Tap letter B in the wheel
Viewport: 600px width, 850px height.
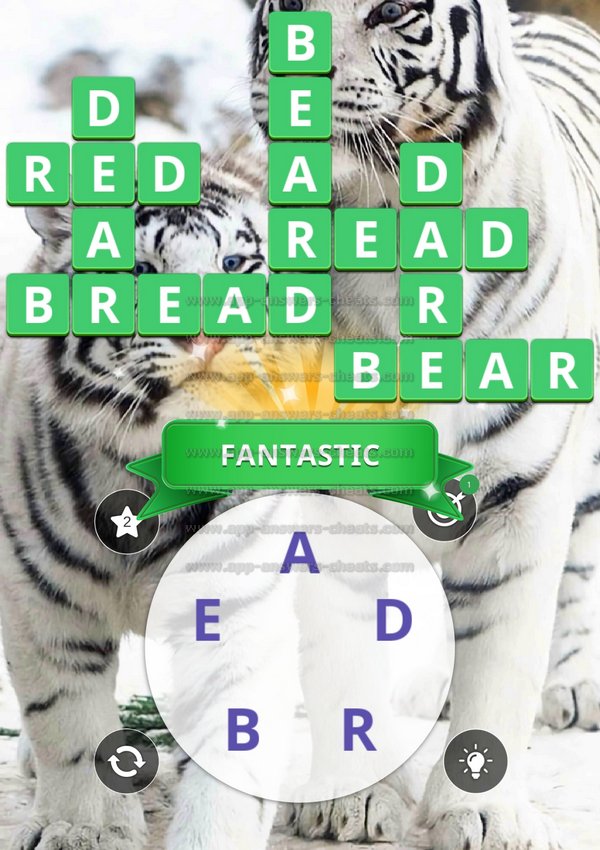click(x=243, y=731)
